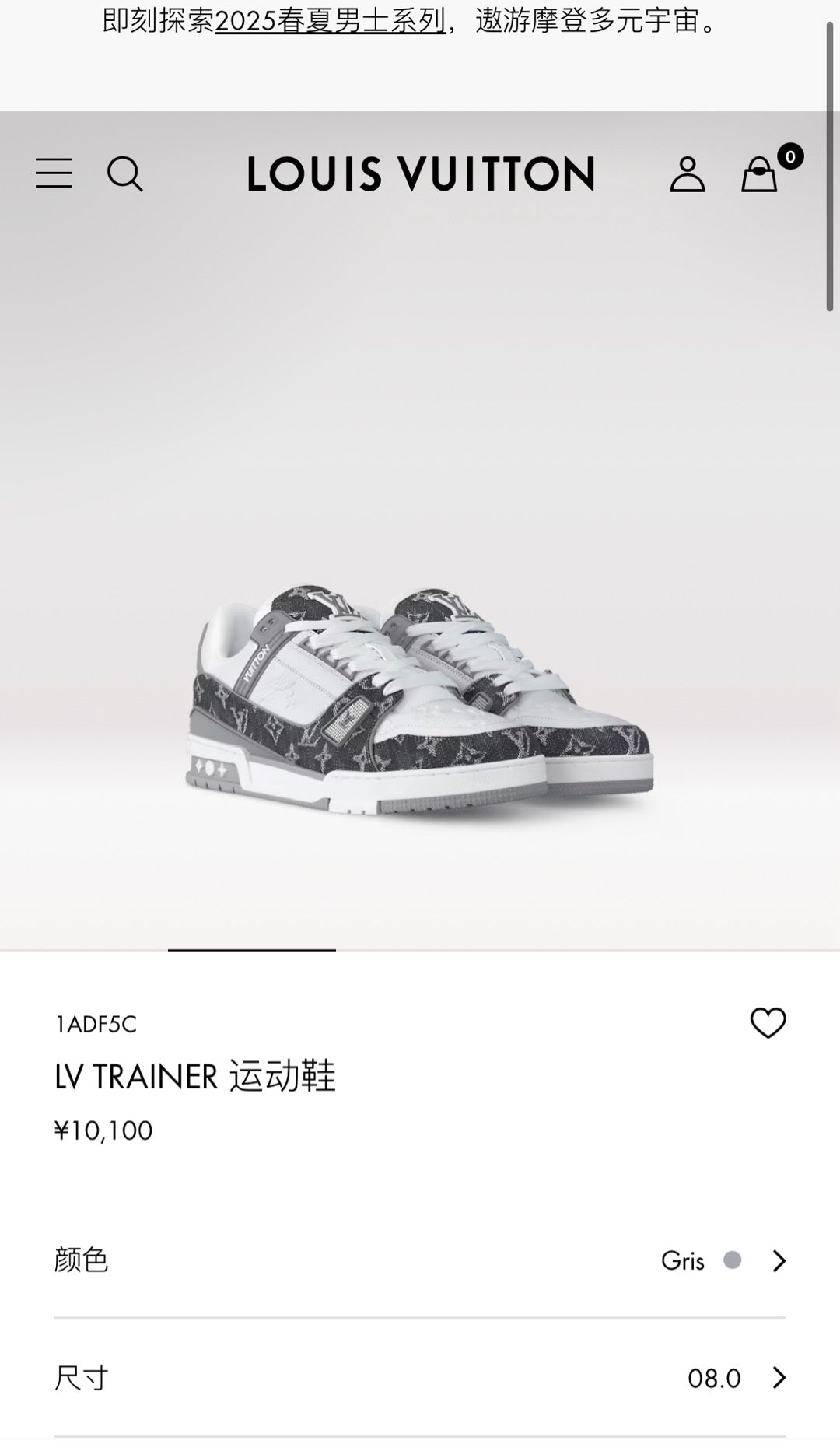Add LV Trainer to wishlist heart
The image size is (840, 1451).
click(x=768, y=1023)
